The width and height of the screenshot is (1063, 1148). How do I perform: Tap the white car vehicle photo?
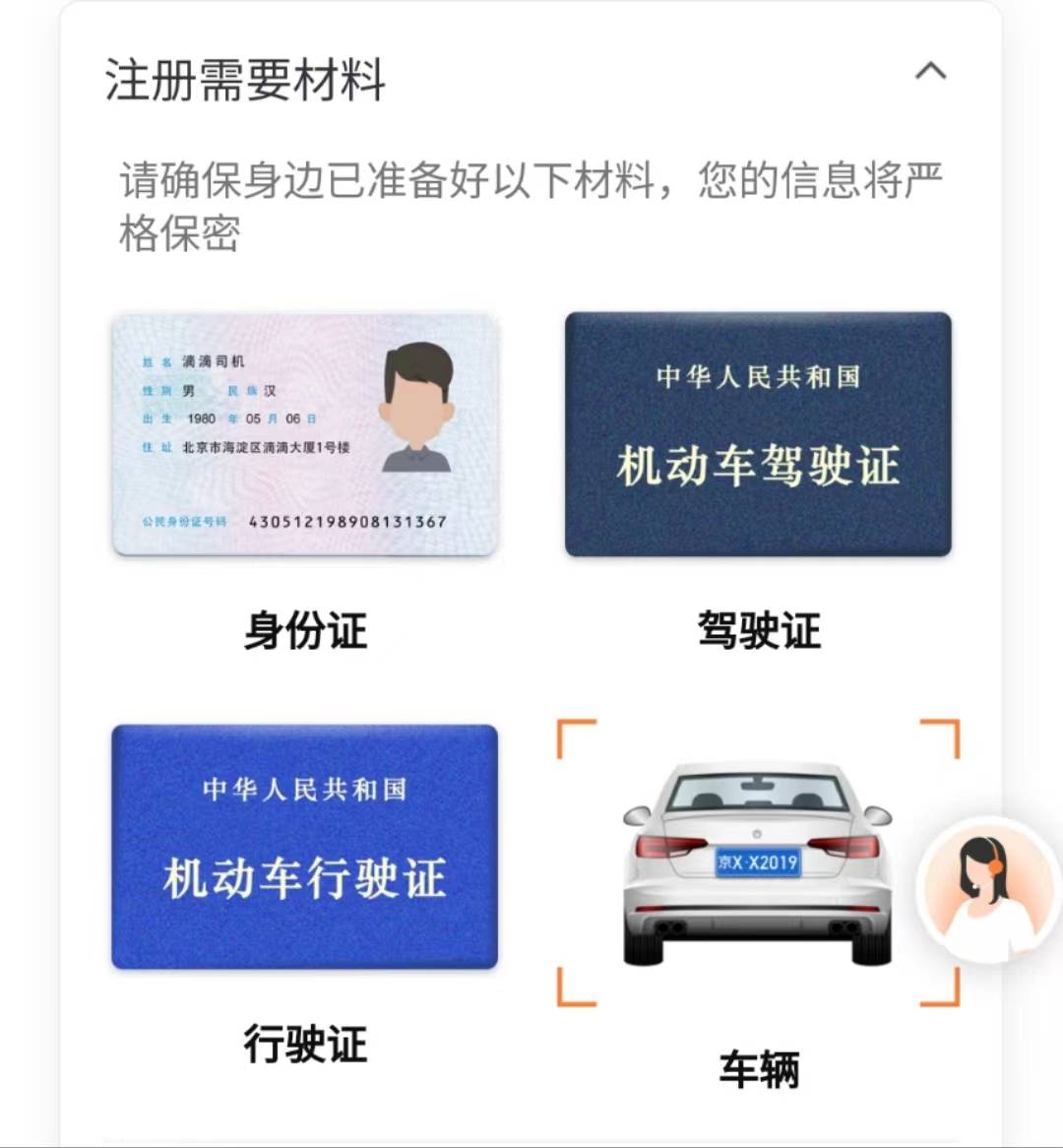pyautogui.click(x=758, y=866)
